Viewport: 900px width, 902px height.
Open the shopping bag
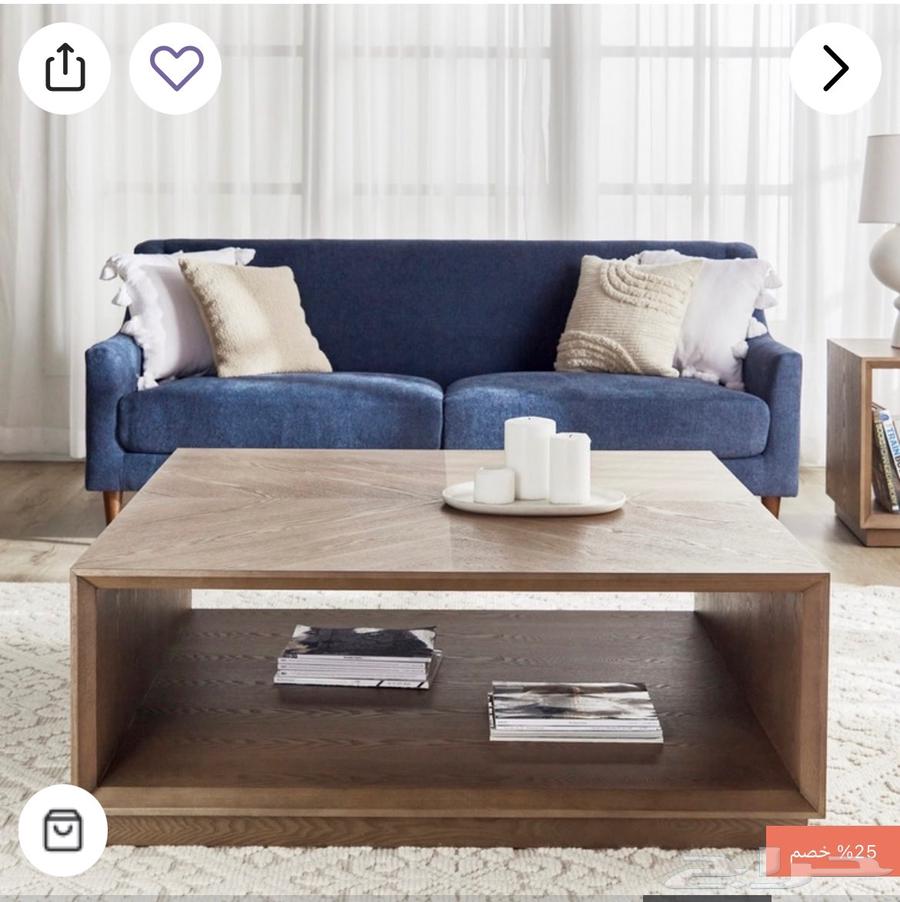point(63,830)
